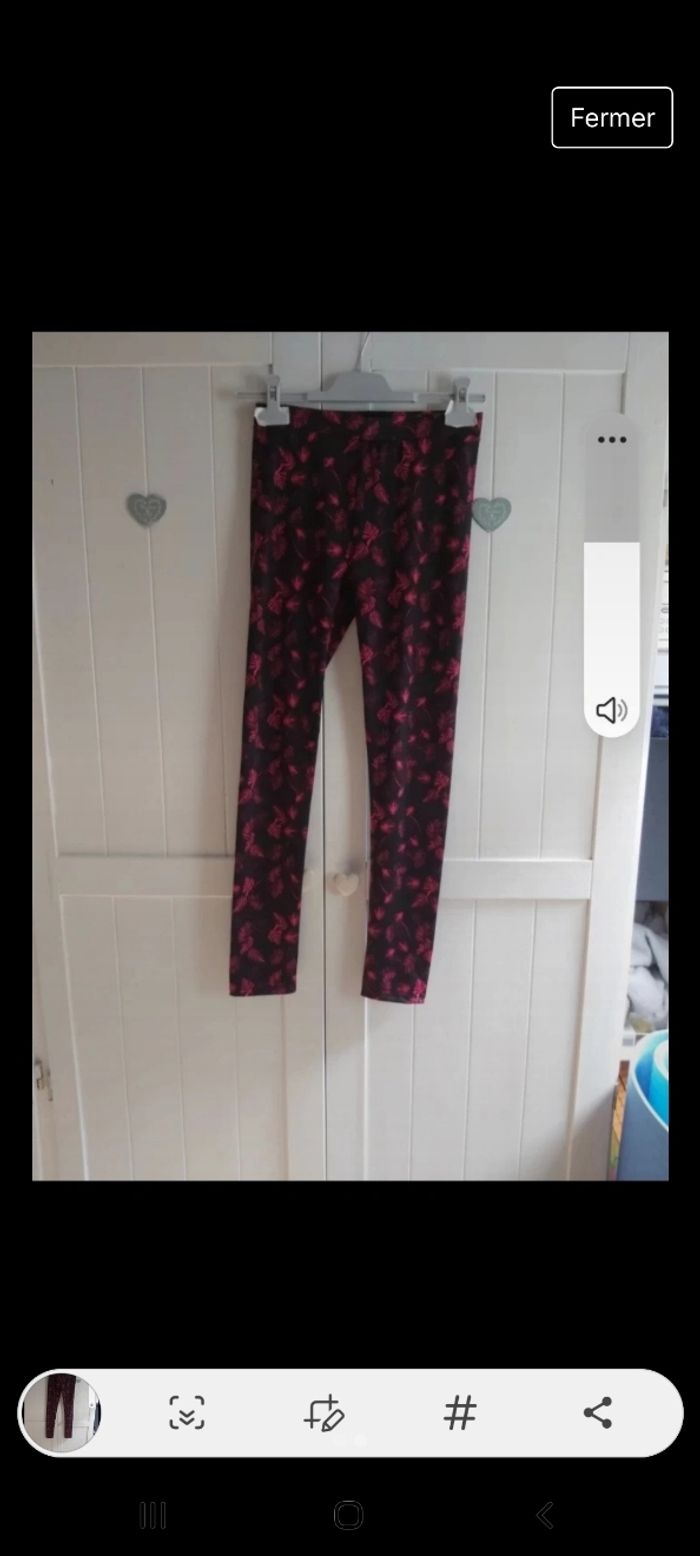The width and height of the screenshot is (700, 1556).
Task: Open the screenshot thumbnail preview
Action: tap(61, 1412)
